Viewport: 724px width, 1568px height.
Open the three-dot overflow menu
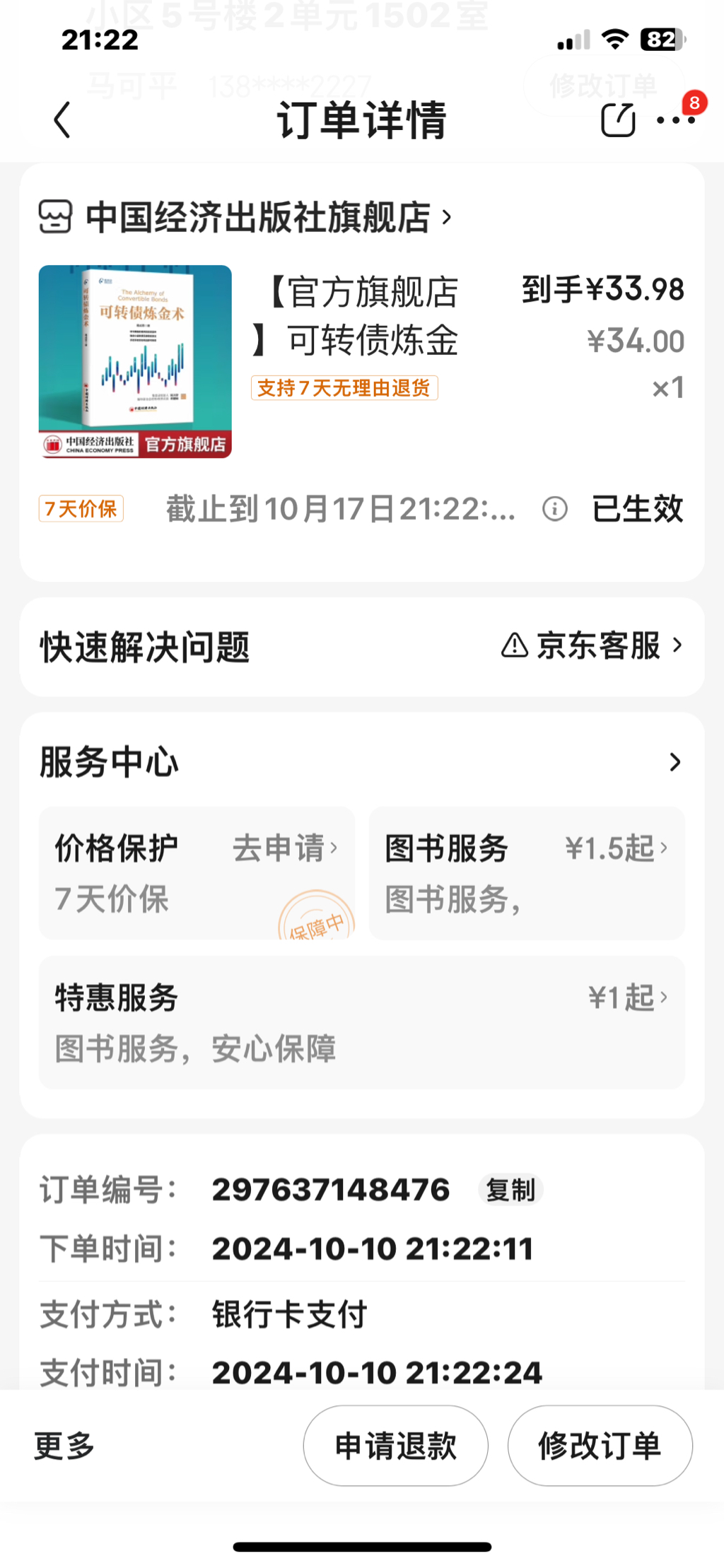pyautogui.click(x=675, y=120)
